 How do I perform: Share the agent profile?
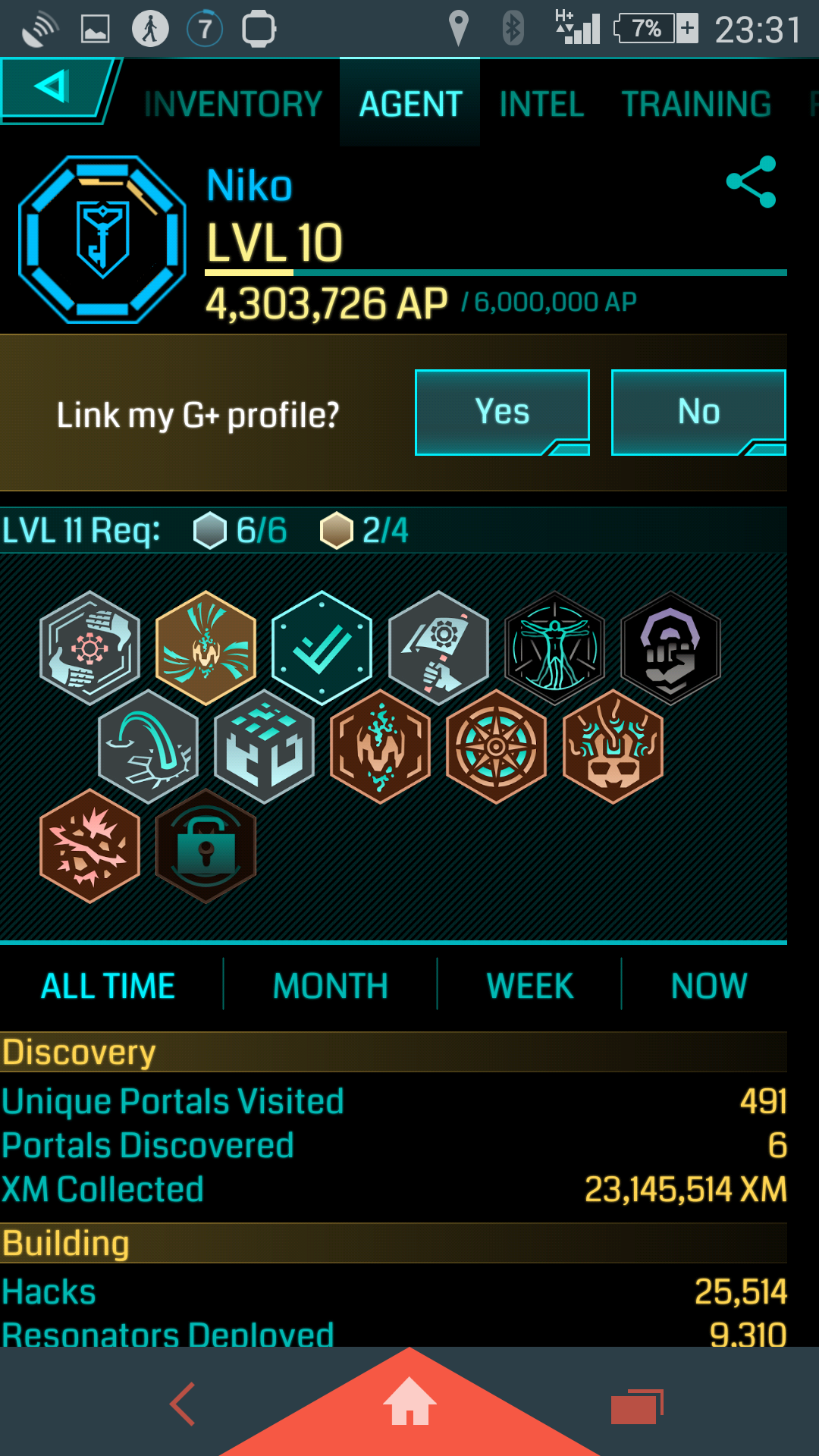(751, 182)
